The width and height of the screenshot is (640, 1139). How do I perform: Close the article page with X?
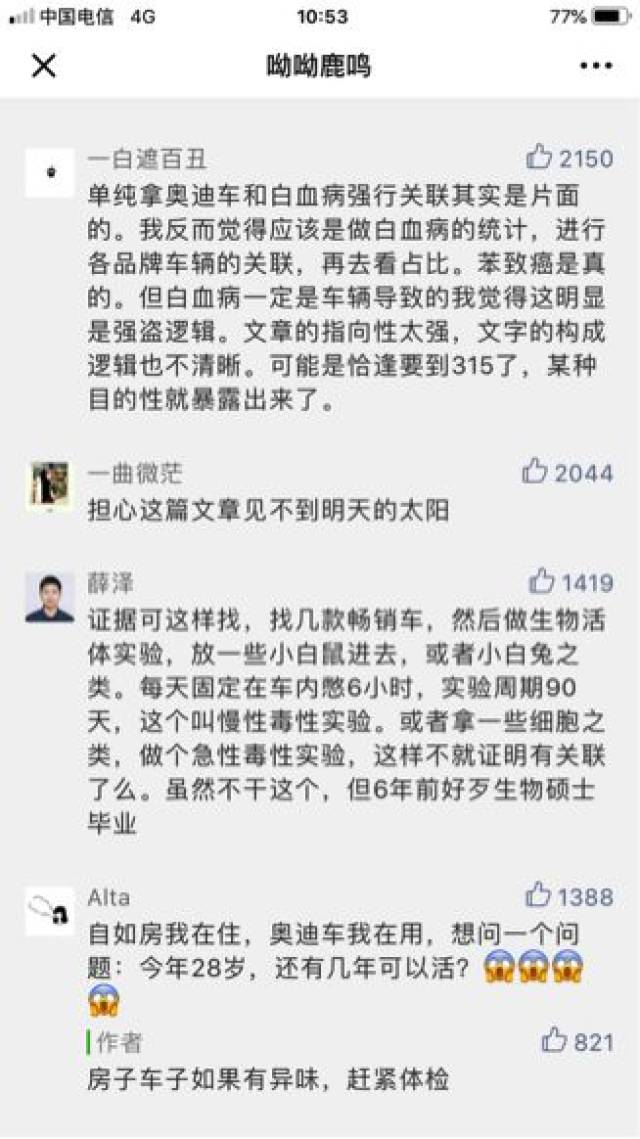pyautogui.click(x=44, y=66)
